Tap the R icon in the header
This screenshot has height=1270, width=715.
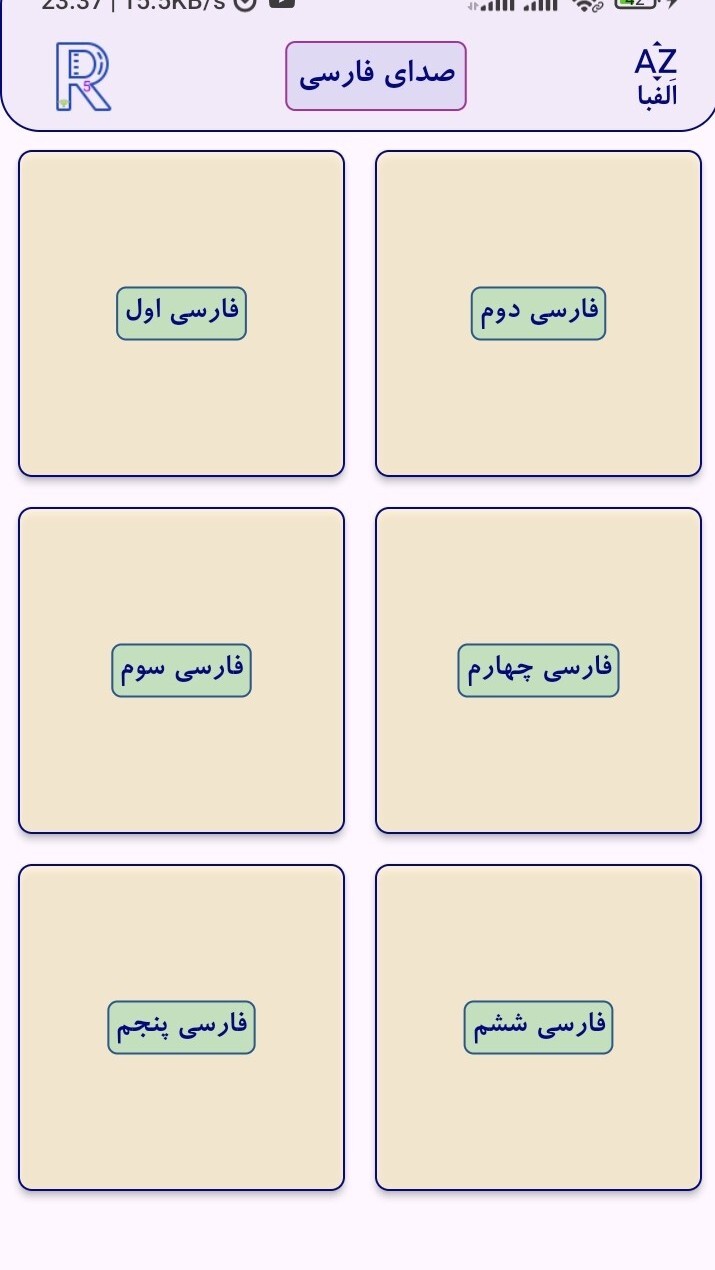(x=83, y=76)
